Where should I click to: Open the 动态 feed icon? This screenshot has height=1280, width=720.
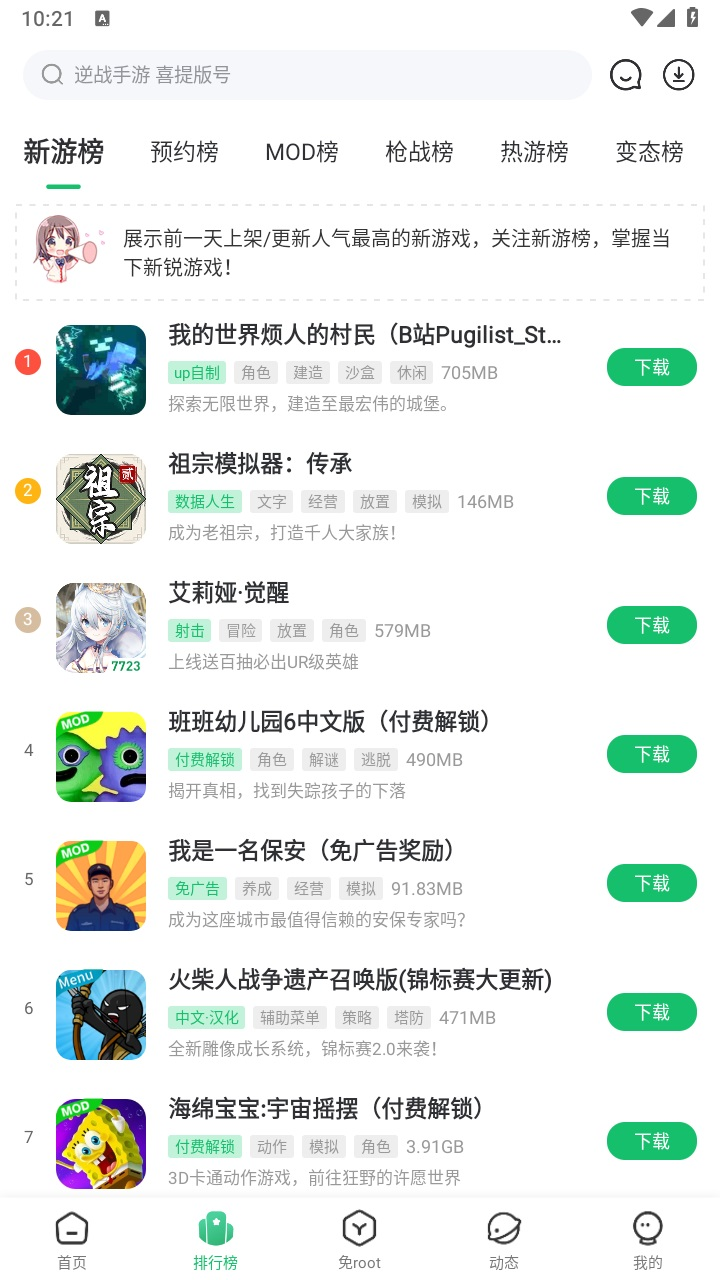[503, 1227]
